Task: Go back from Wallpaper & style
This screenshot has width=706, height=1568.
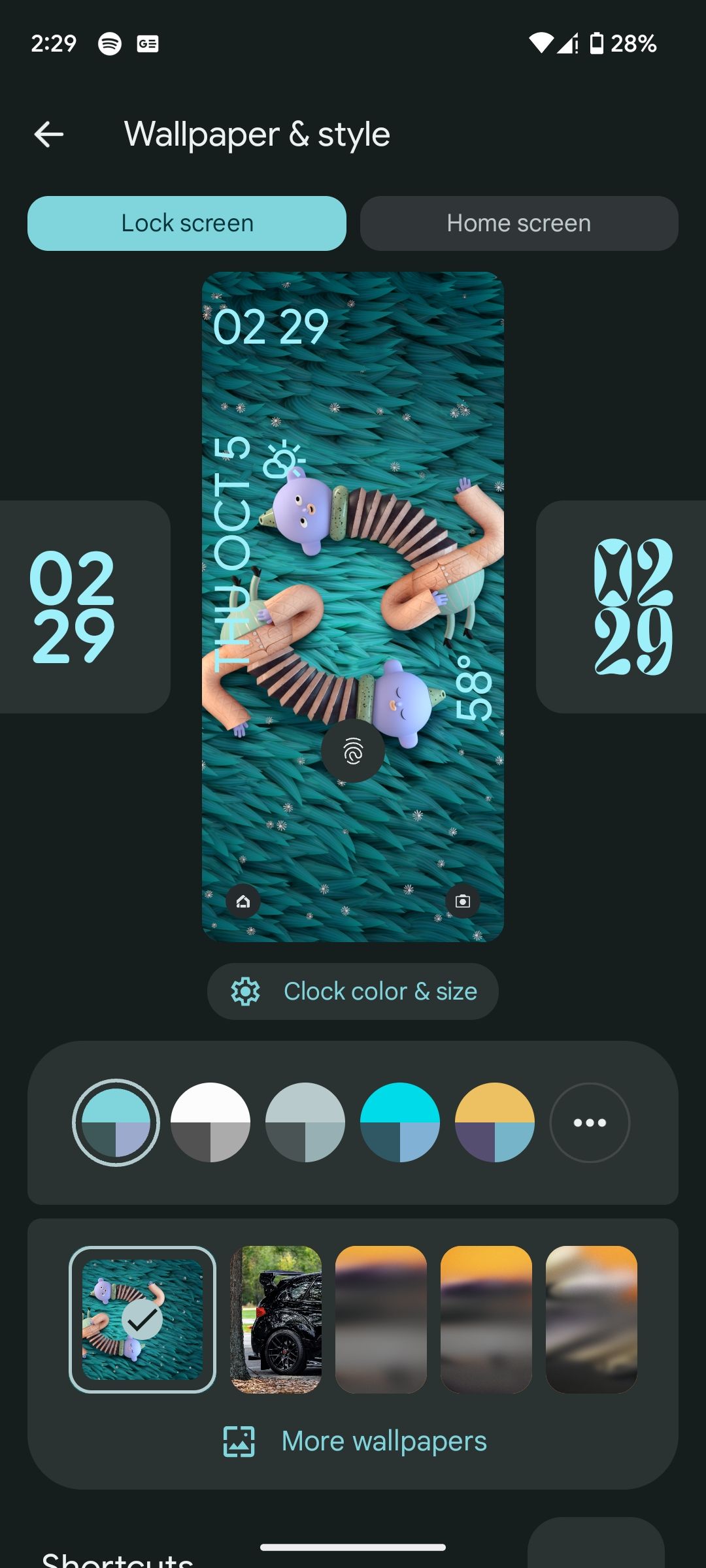Action: 49,135
